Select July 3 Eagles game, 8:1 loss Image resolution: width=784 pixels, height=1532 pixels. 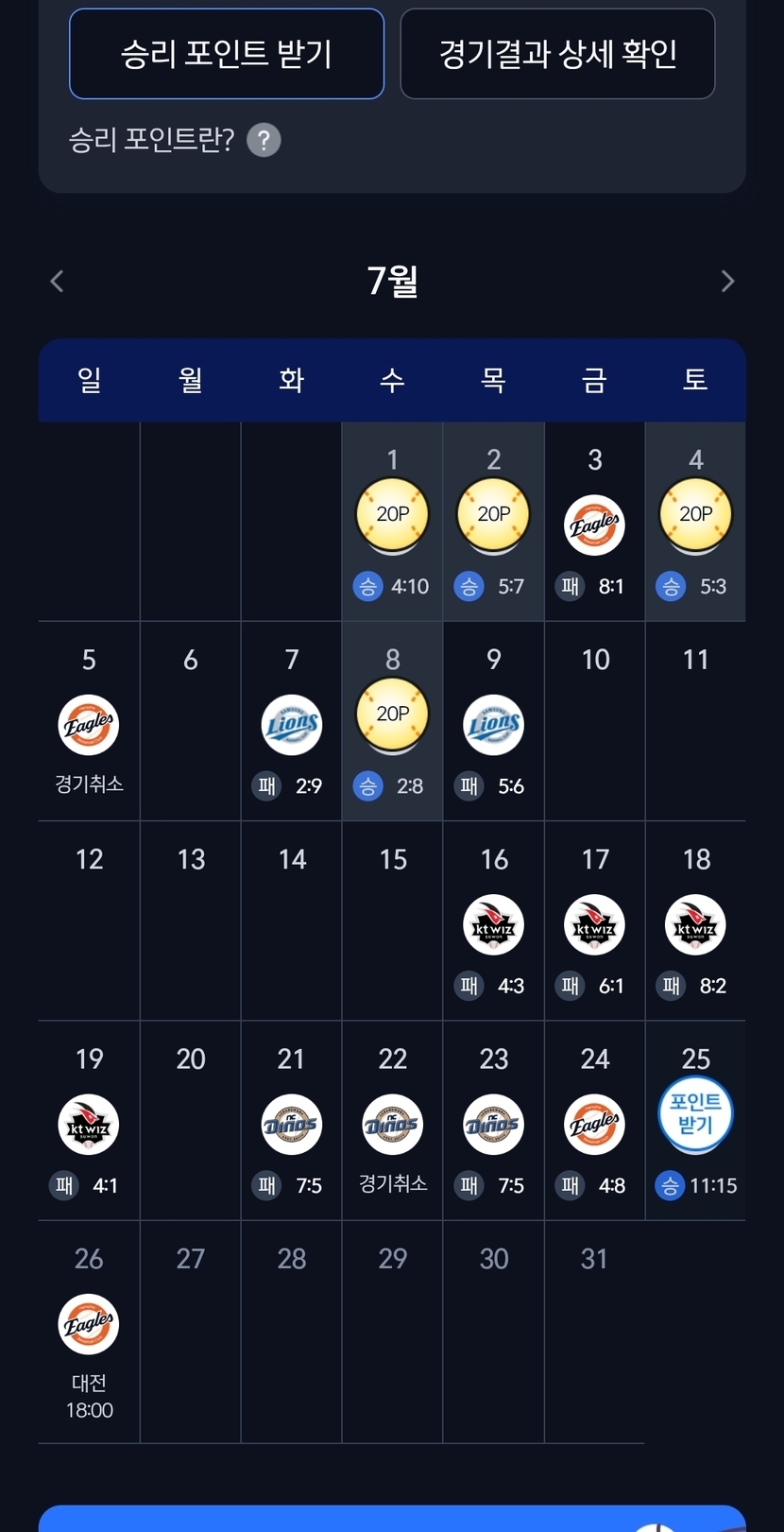click(x=594, y=522)
